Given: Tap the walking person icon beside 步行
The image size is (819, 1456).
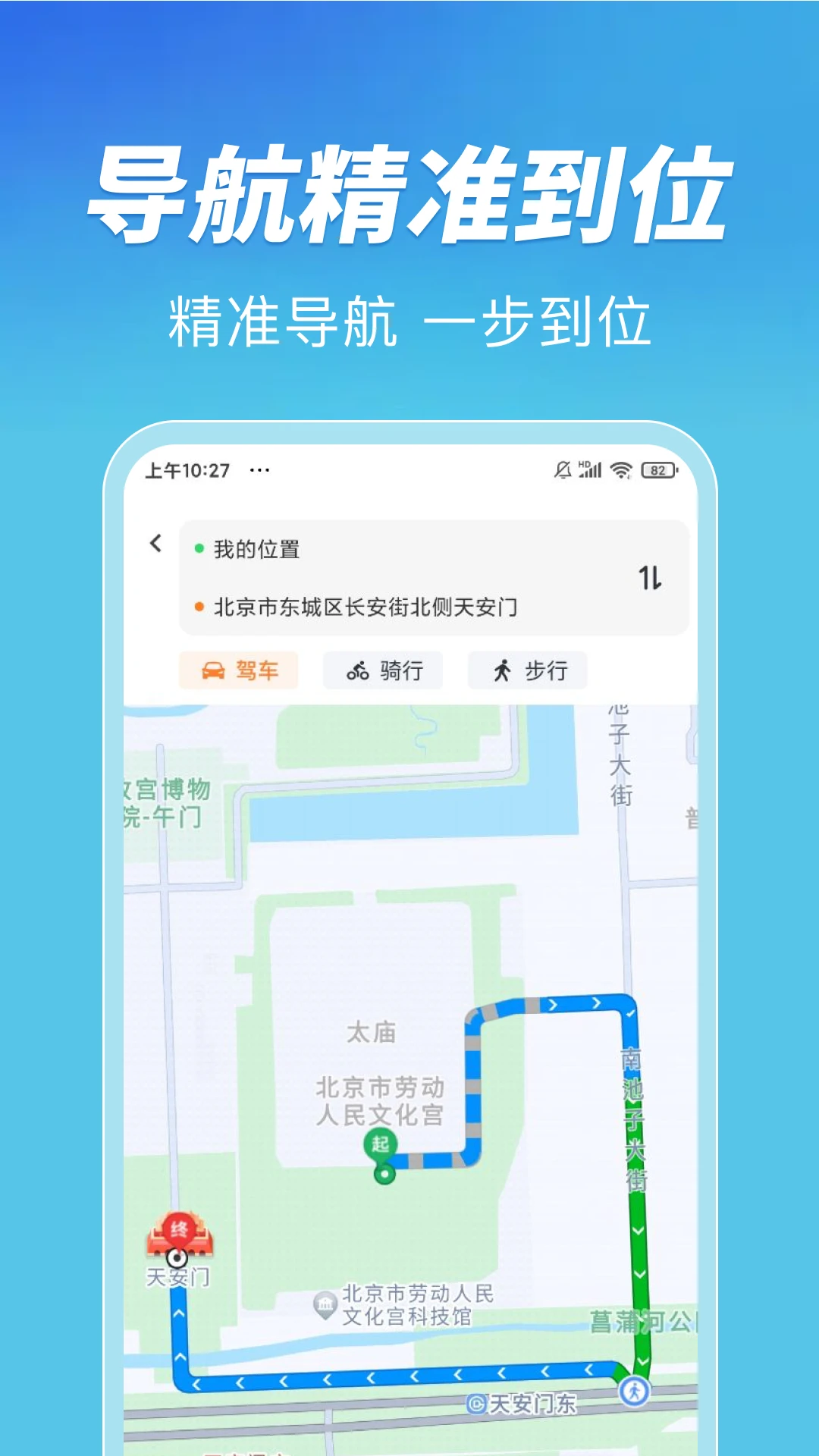Looking at the screenshot, I should click(x=502, y=670).
